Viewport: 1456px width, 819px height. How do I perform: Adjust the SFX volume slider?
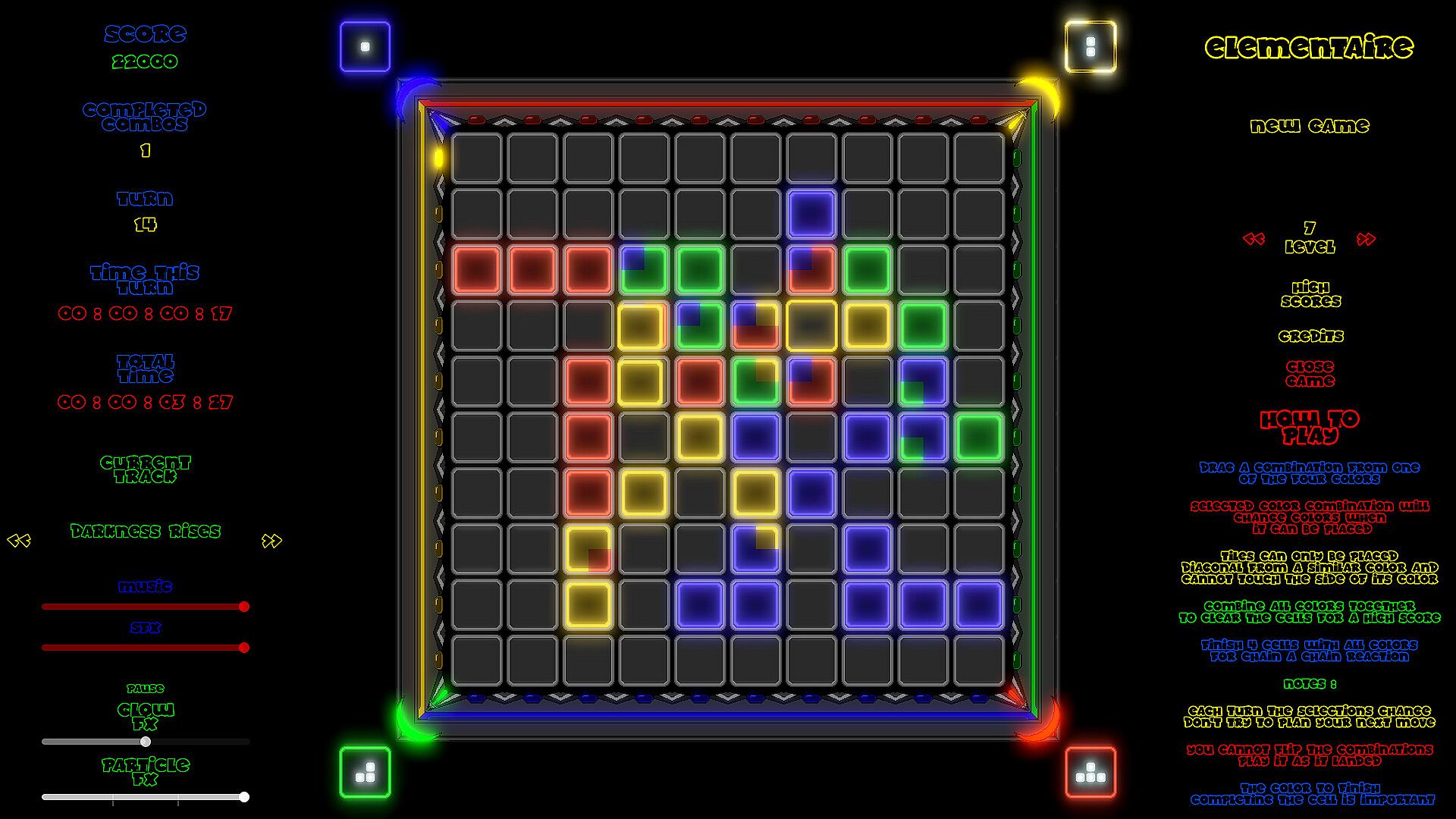pos(243,648)
